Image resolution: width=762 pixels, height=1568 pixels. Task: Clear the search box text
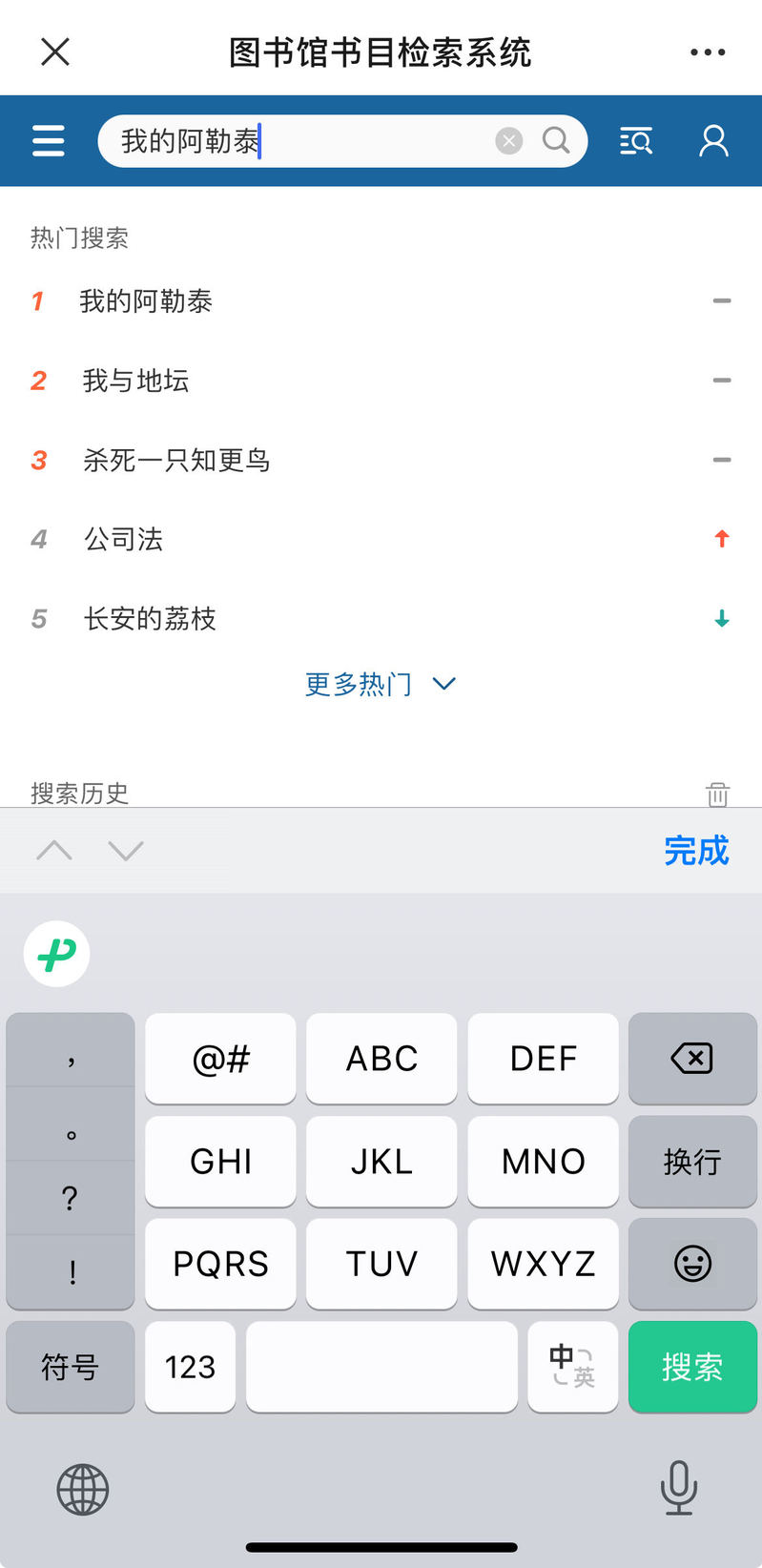tap(509, 141)
